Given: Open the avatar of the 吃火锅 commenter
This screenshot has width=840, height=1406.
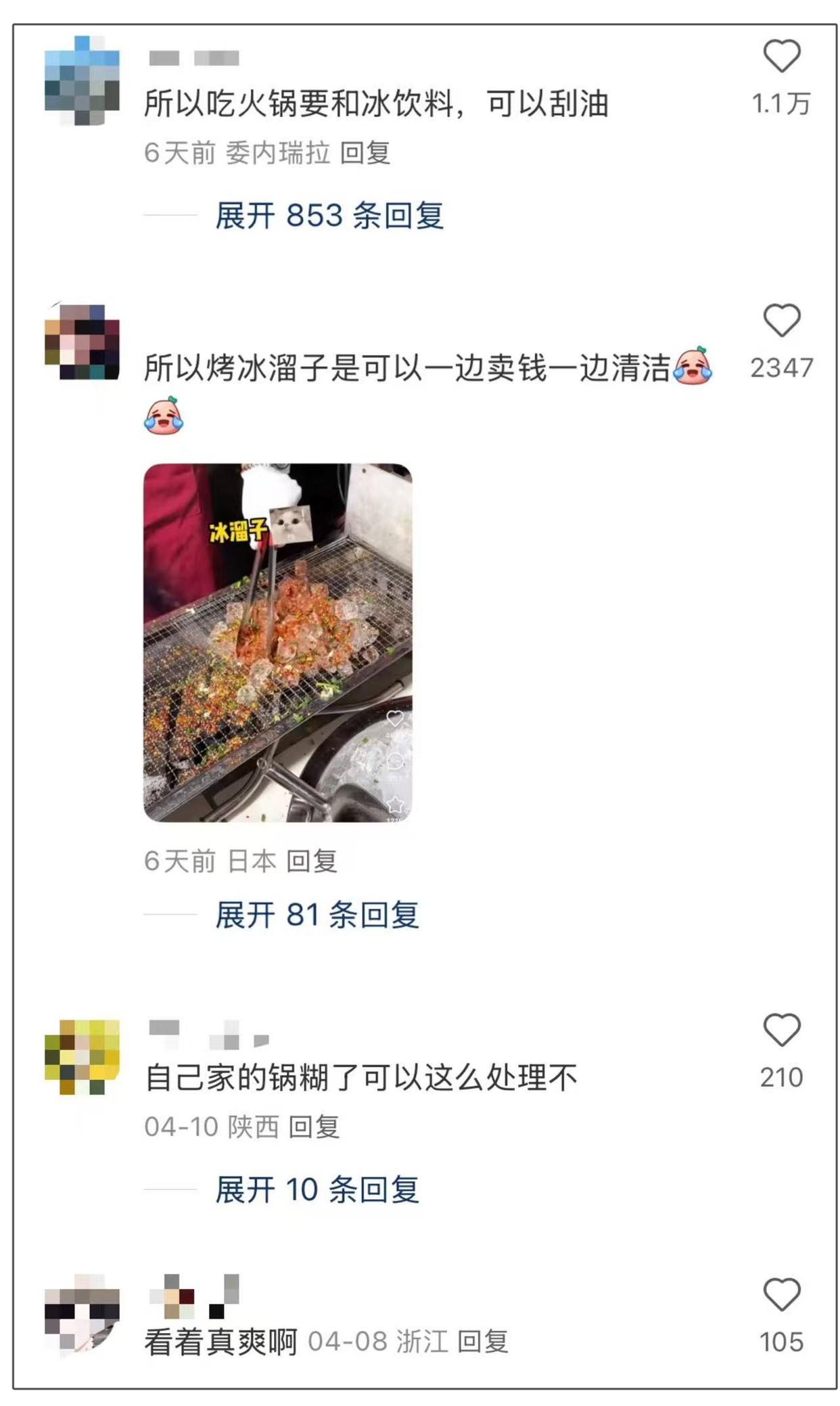Looking at the screenshot, I should [x=82, y=81].
